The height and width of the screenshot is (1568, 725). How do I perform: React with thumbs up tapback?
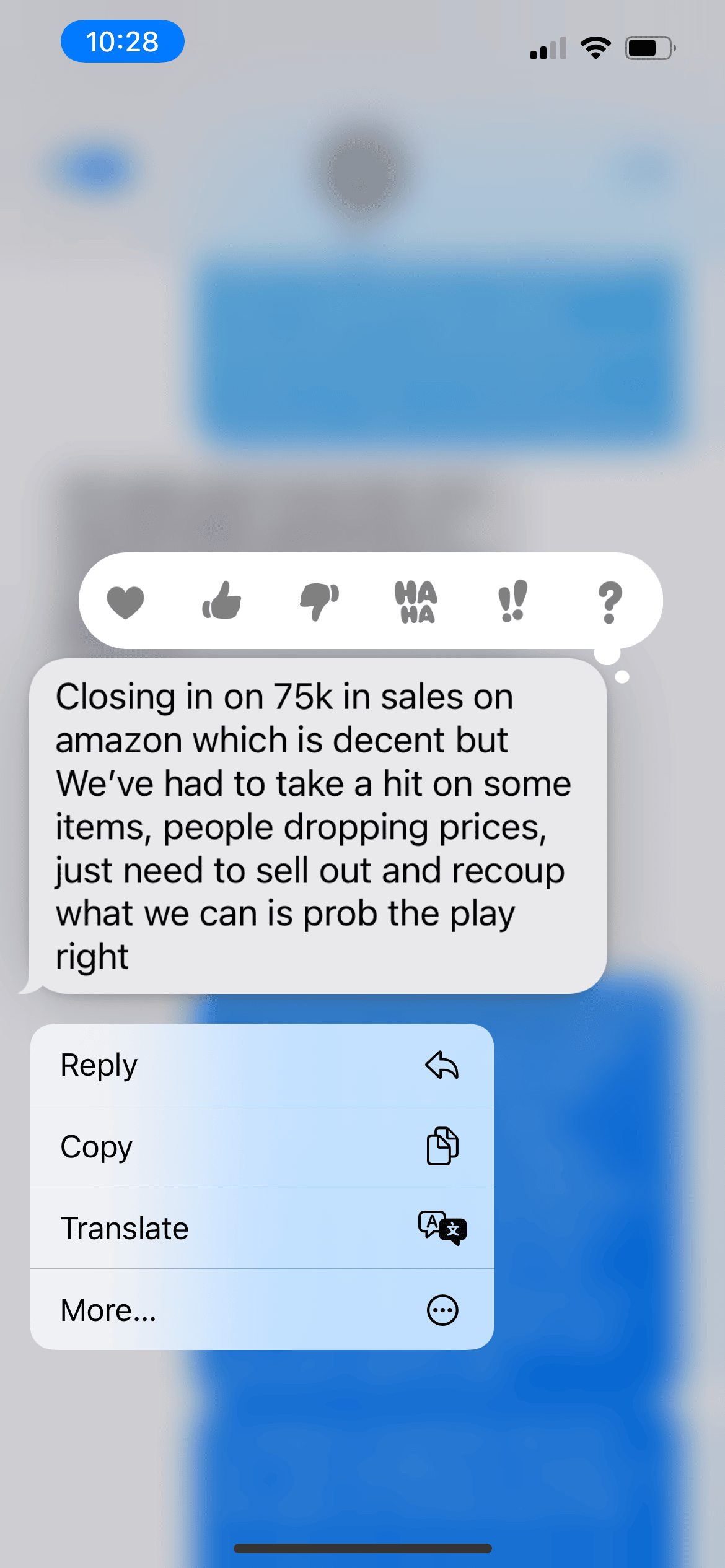(x=222, y=601)
